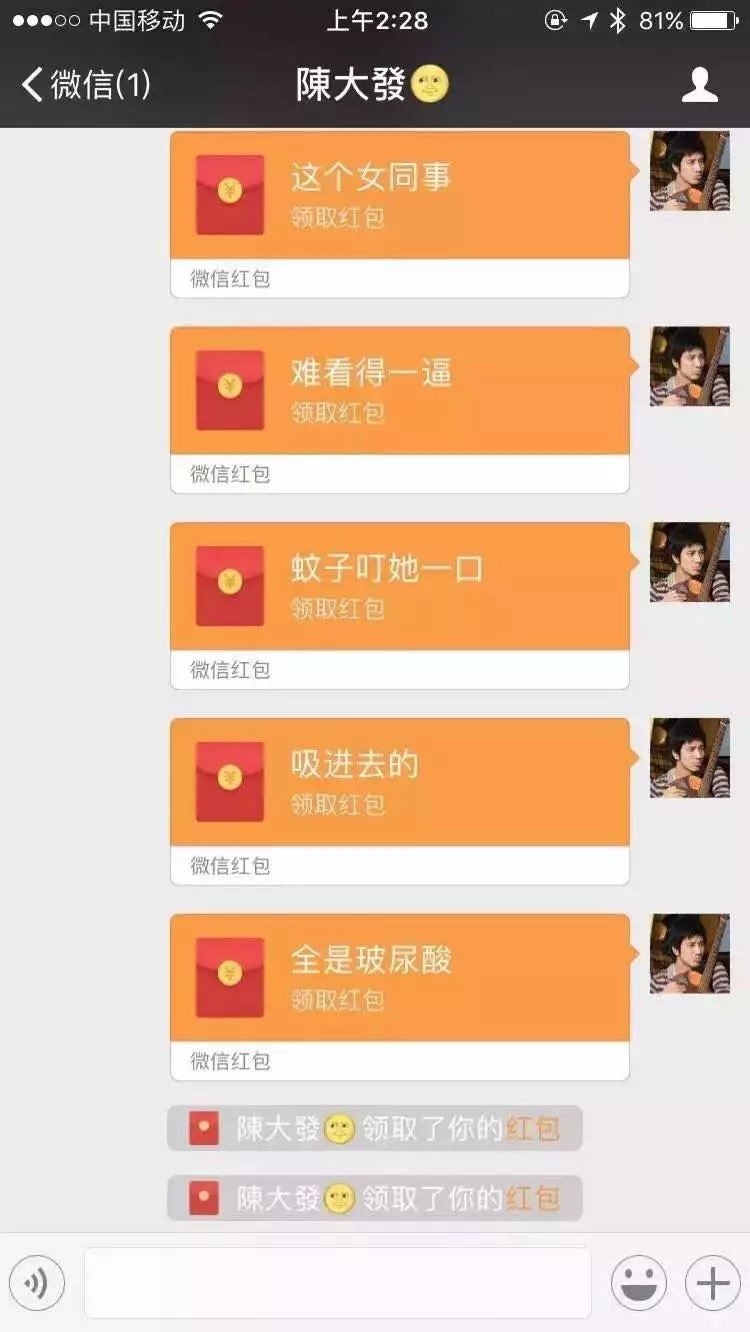Screen dimensions: 750x1332
Task: Open the emoji sticker panel
Action: point(639,1284)
